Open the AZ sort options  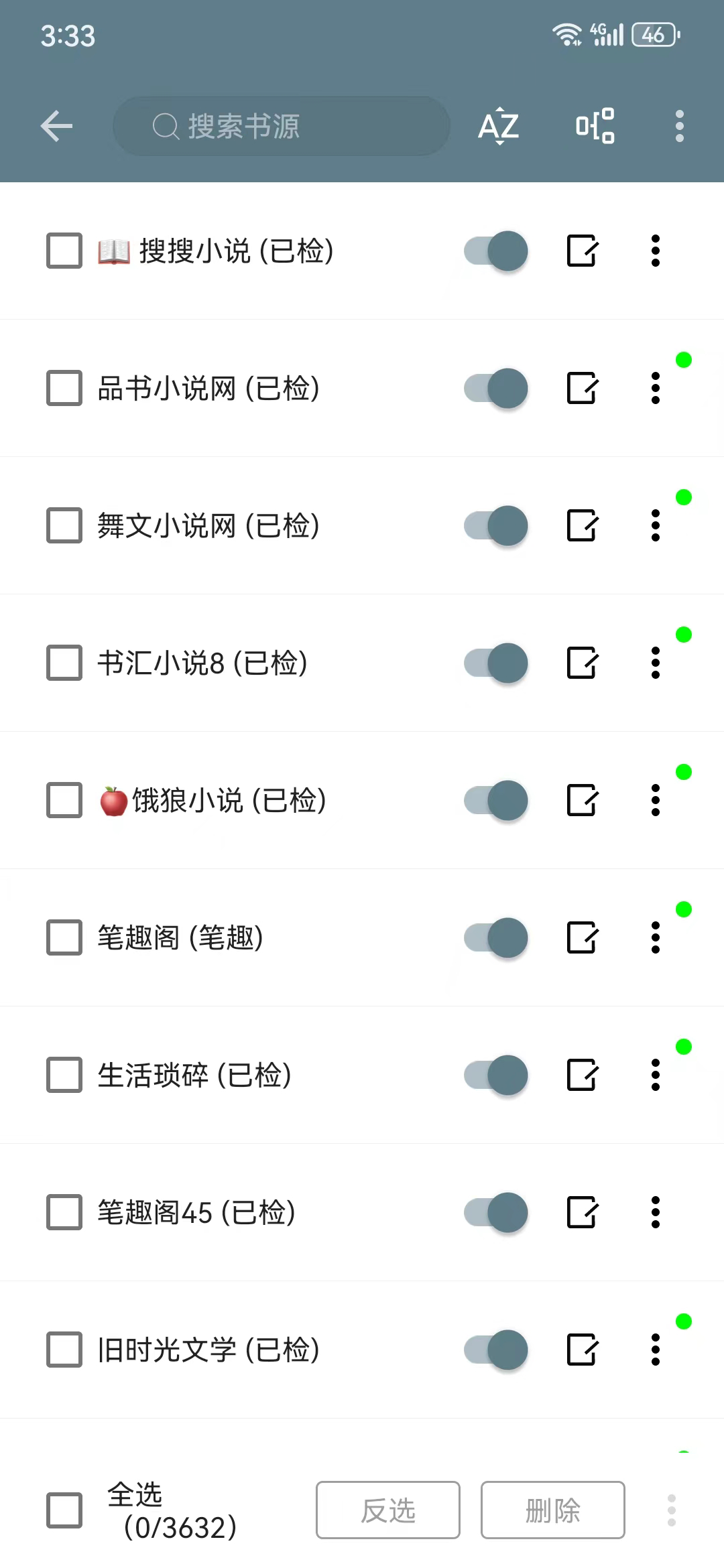(499, 126)
